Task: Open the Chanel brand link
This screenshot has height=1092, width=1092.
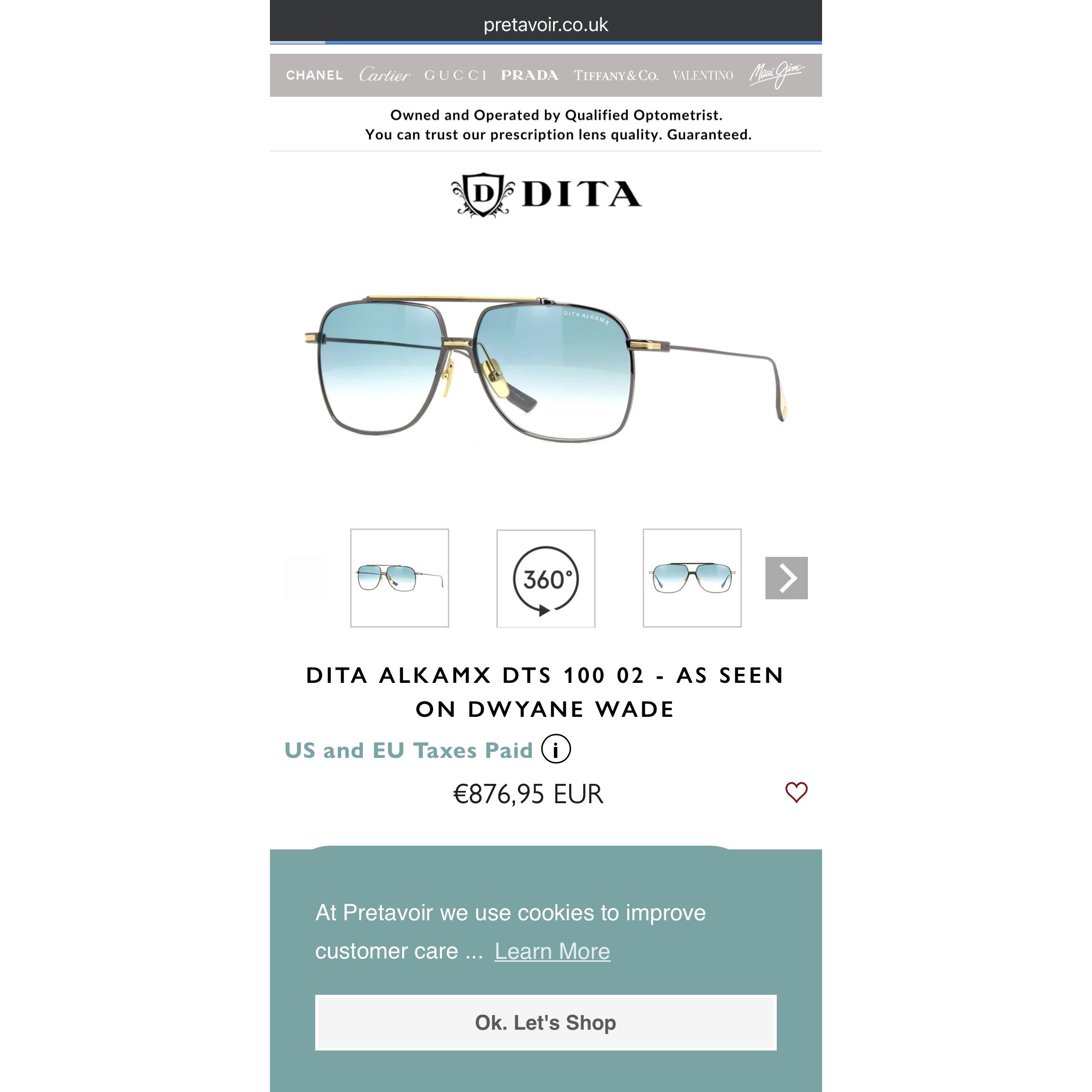Action: point(314,75)
